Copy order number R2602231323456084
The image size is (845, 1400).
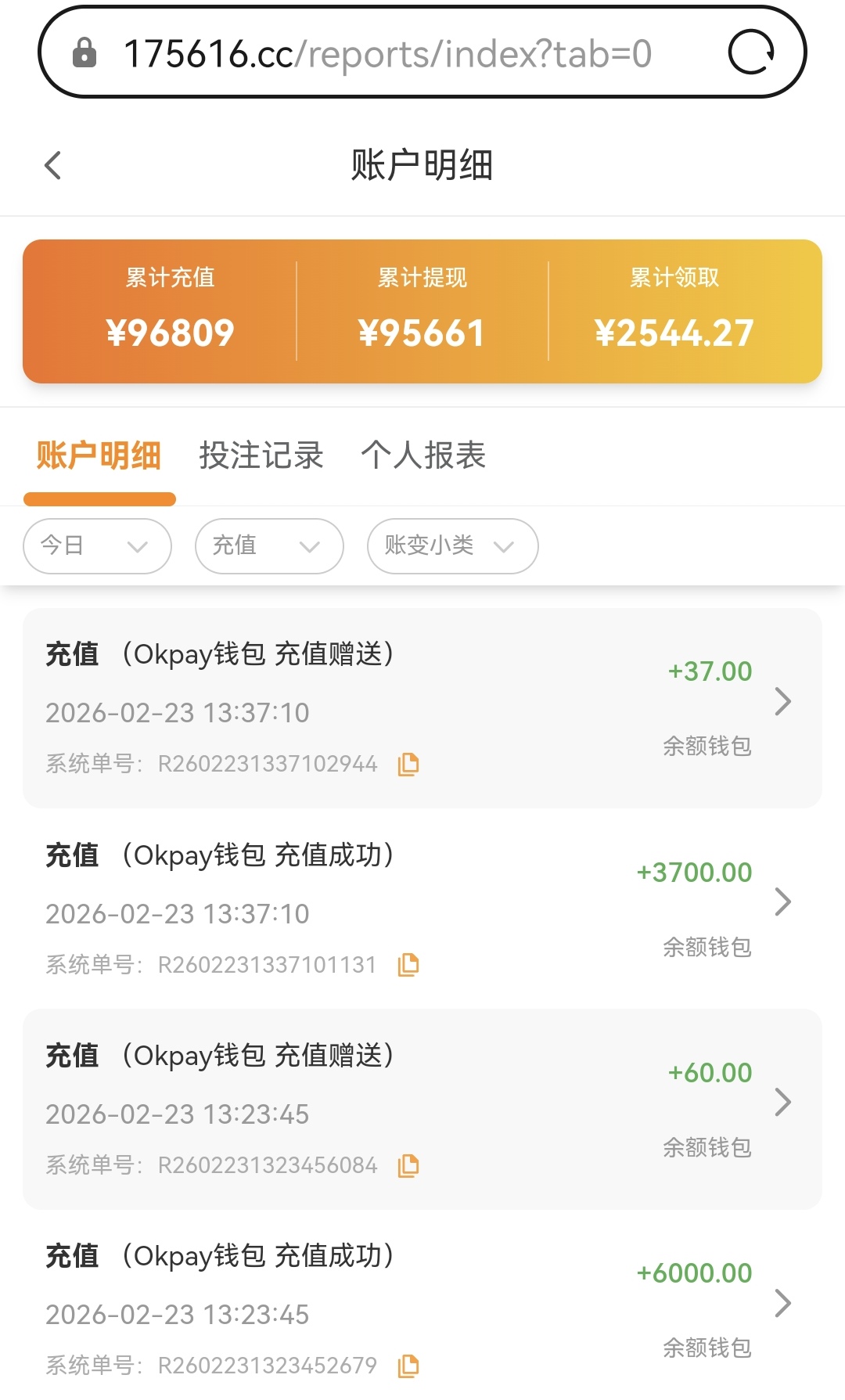click(408, 1165)
